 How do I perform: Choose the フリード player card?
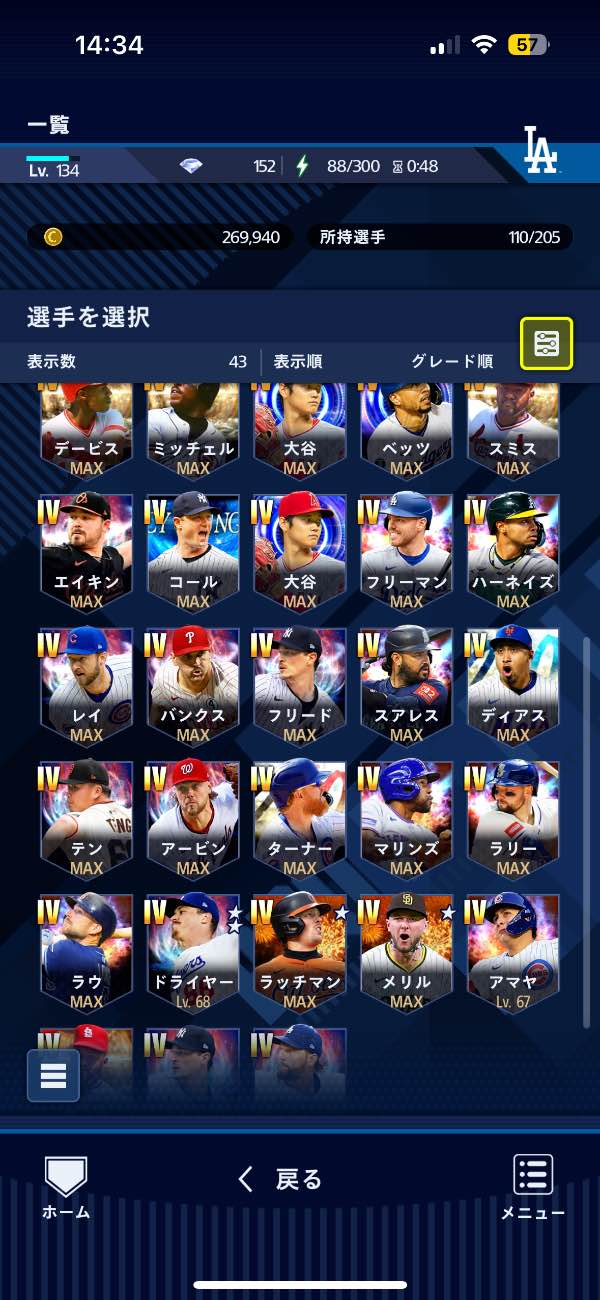pos(299,684)
